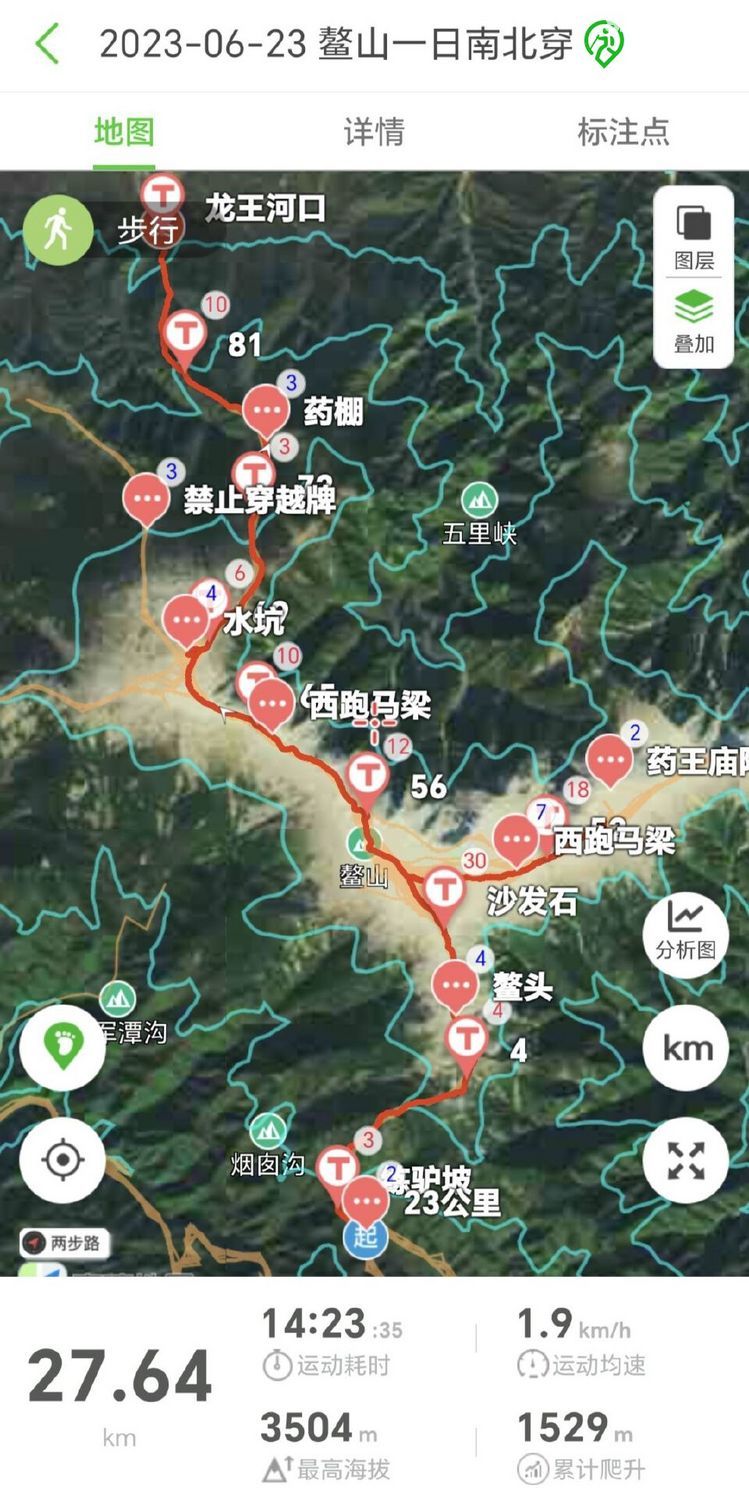Image resolution: width=749 pixels, height=1500 pixels.
Task: Open the 龙王河口 waypoint marker
Action: (x=161, y=195)
